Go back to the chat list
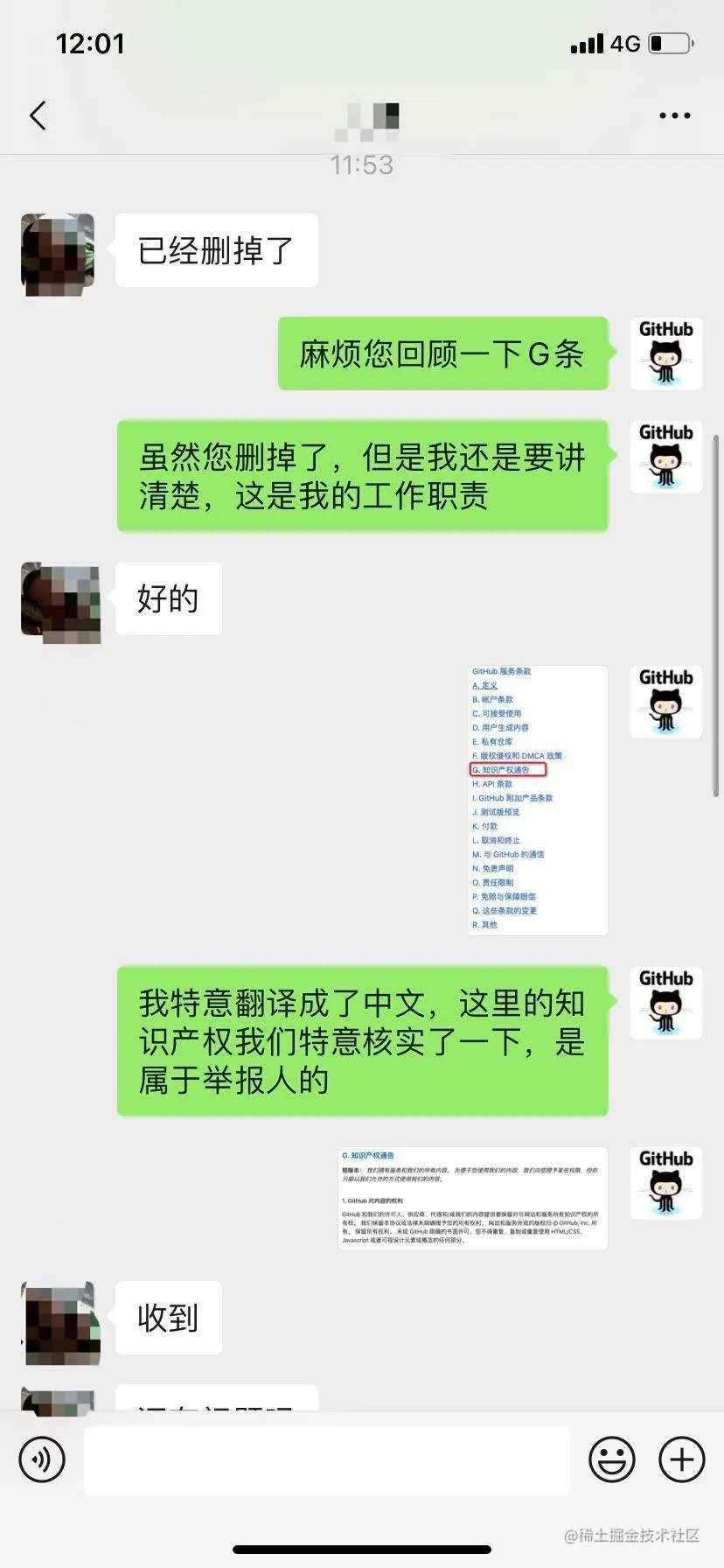 [38, 115]
